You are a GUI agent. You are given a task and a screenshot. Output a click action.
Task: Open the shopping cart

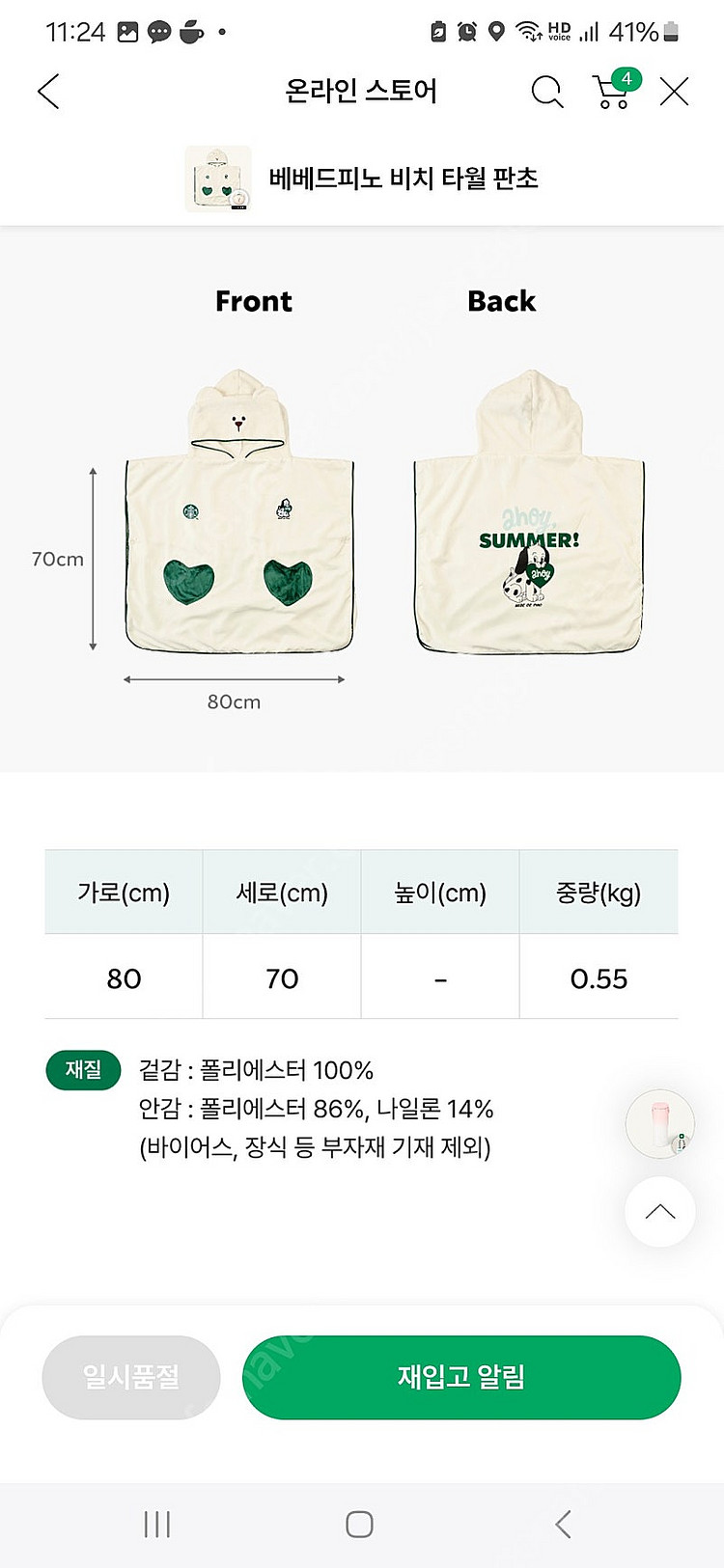610,94
